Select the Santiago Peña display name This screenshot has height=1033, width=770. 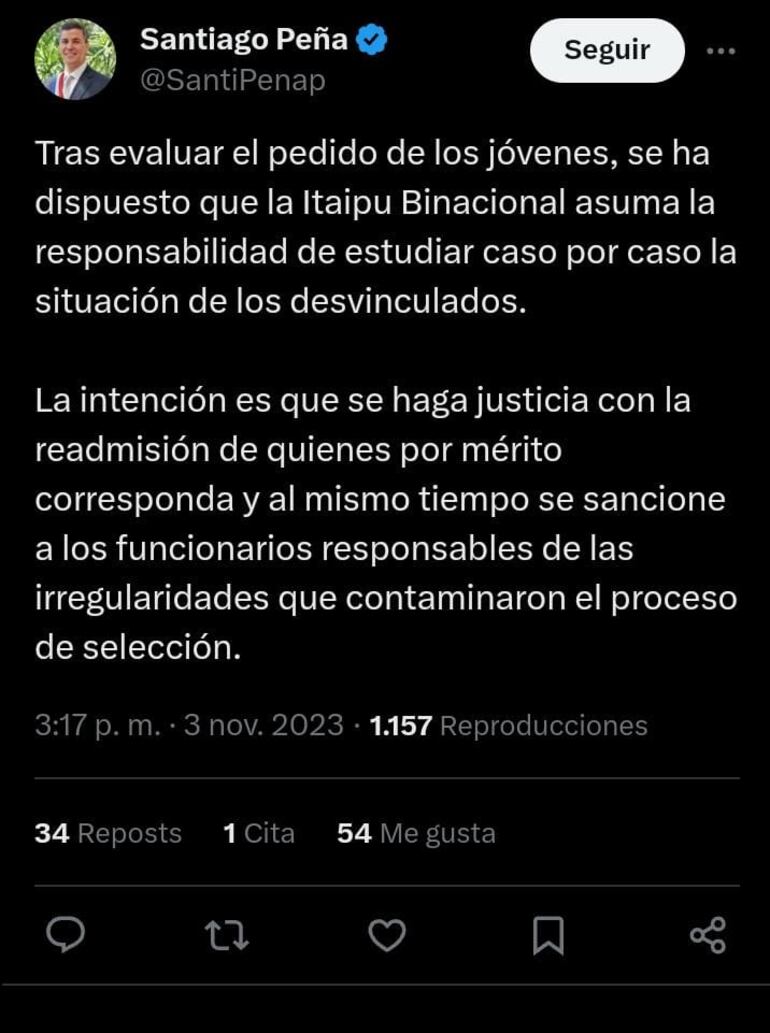pos(244,40)
